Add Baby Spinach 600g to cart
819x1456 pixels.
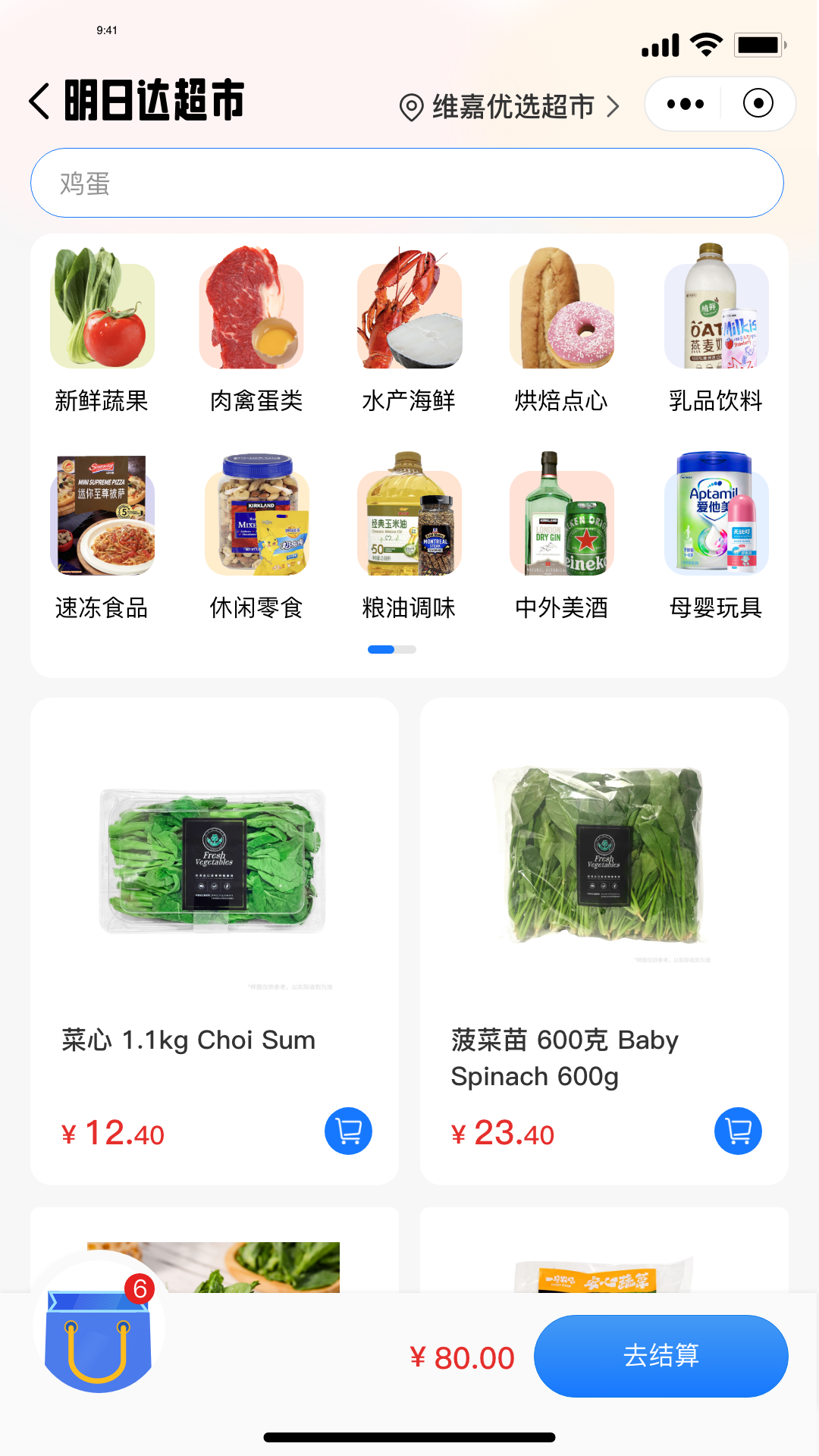737,1131
